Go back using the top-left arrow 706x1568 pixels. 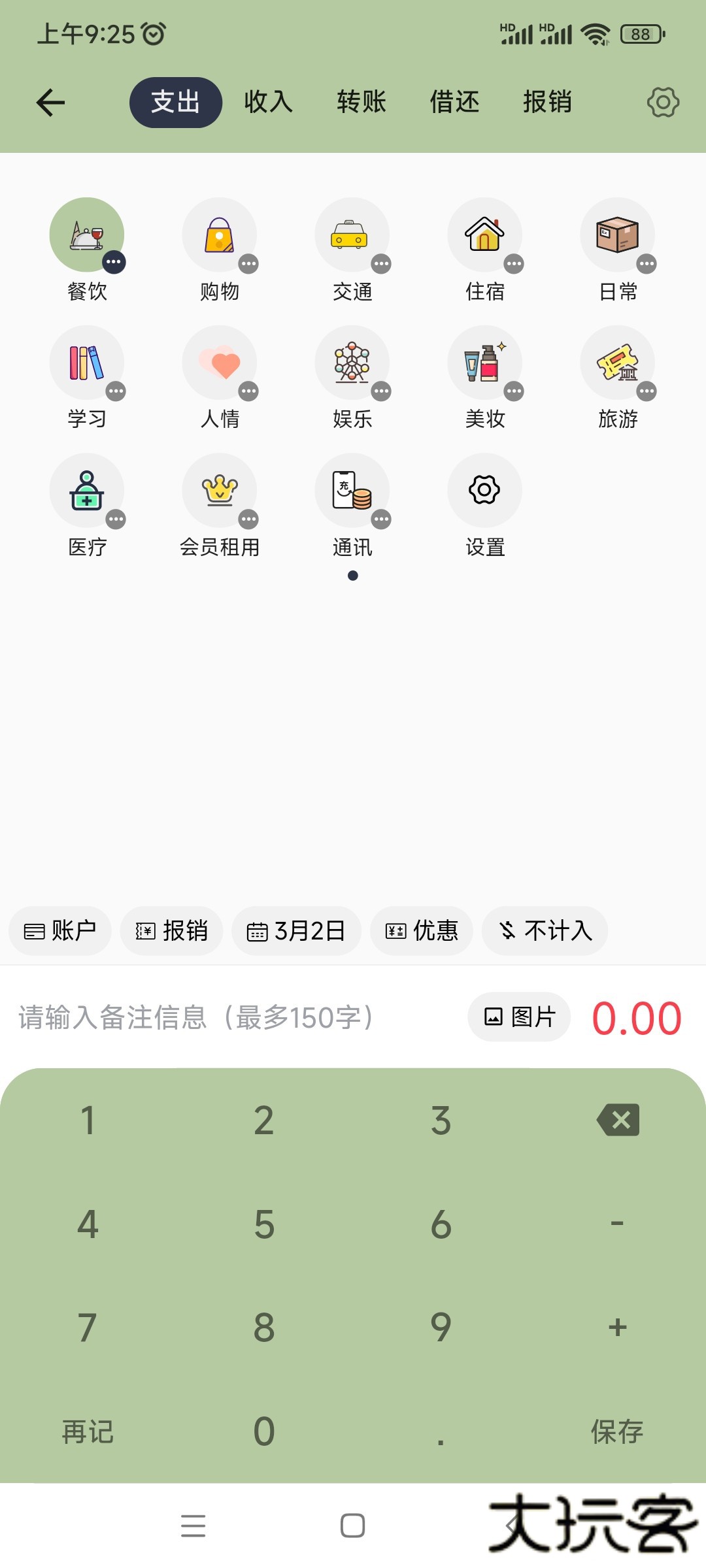50,103
